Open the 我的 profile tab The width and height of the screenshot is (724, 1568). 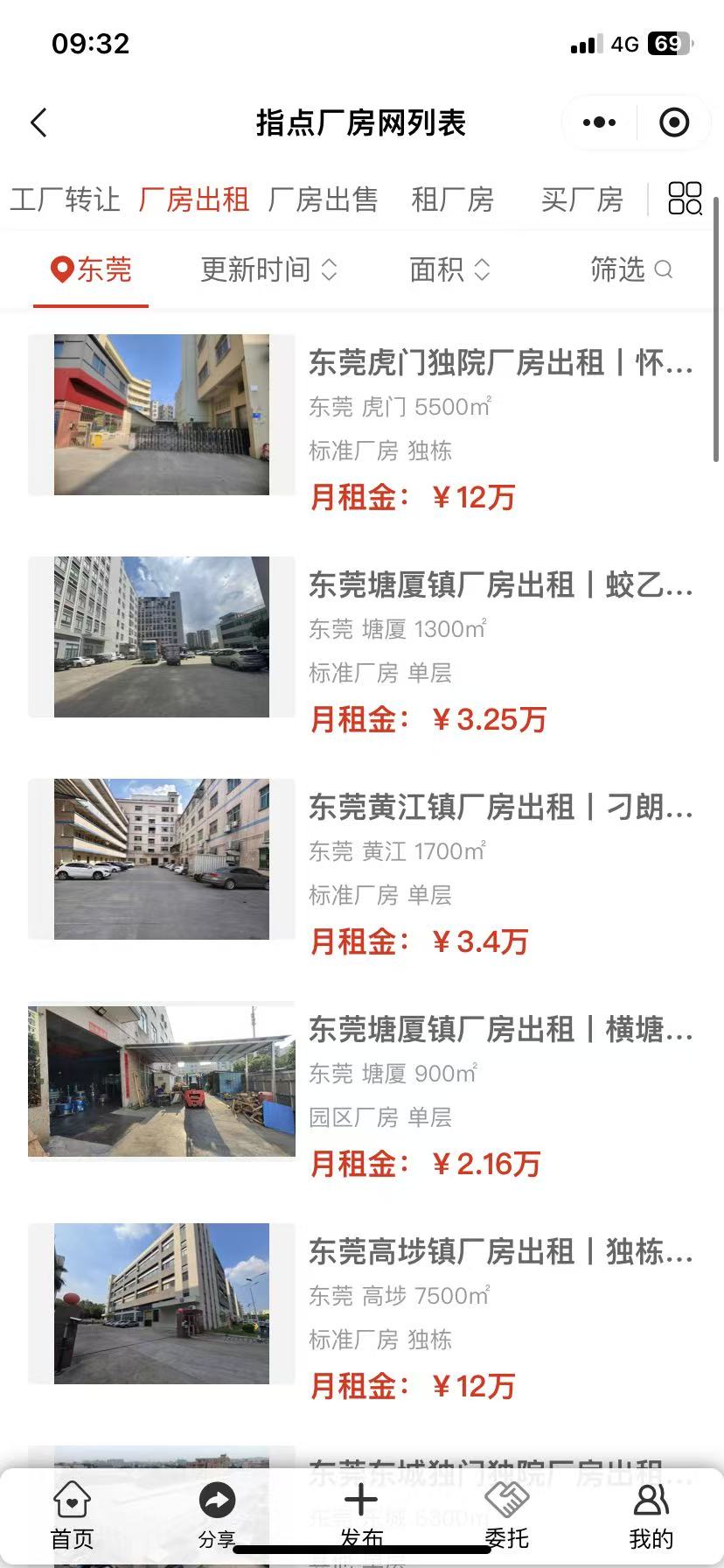pos(651,1515)
